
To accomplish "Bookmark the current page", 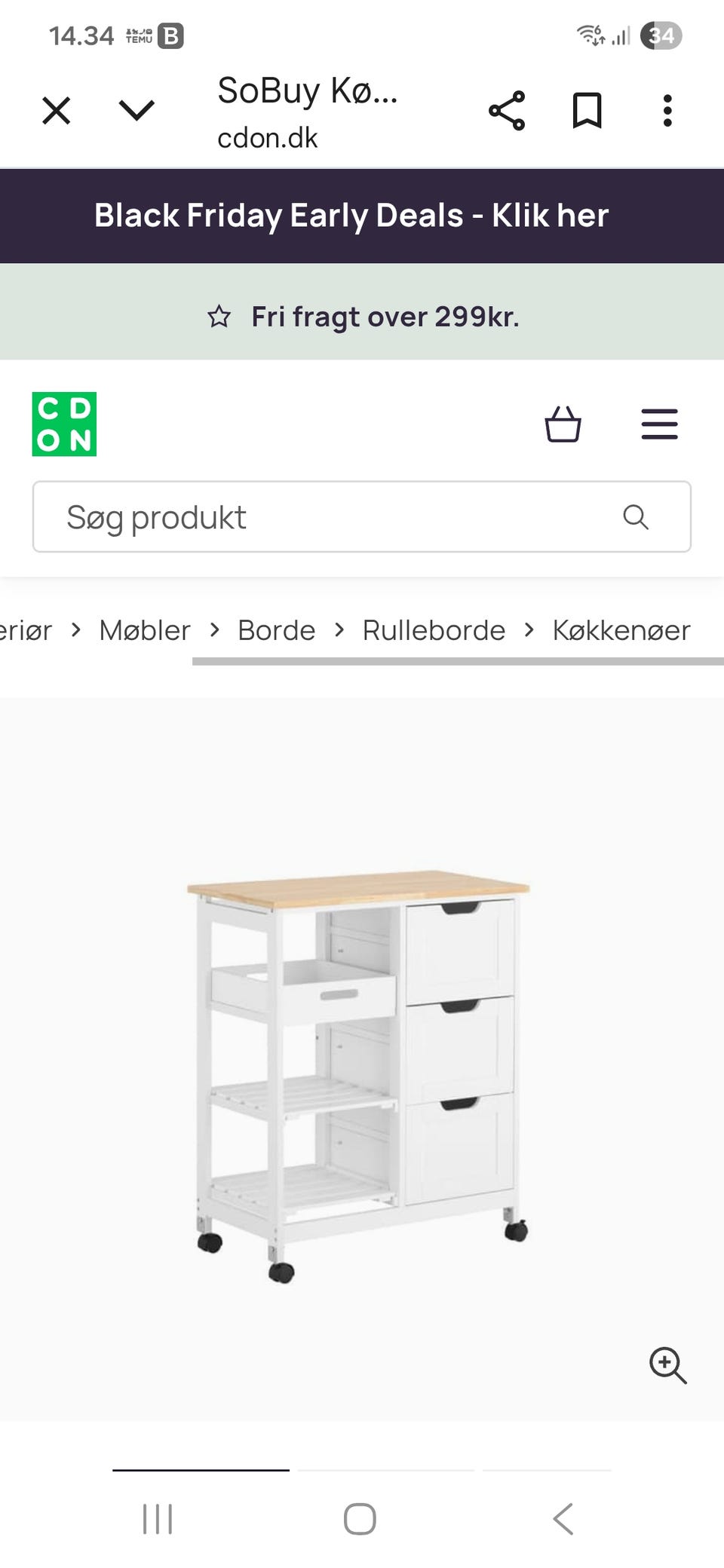I will coord(587,110).
